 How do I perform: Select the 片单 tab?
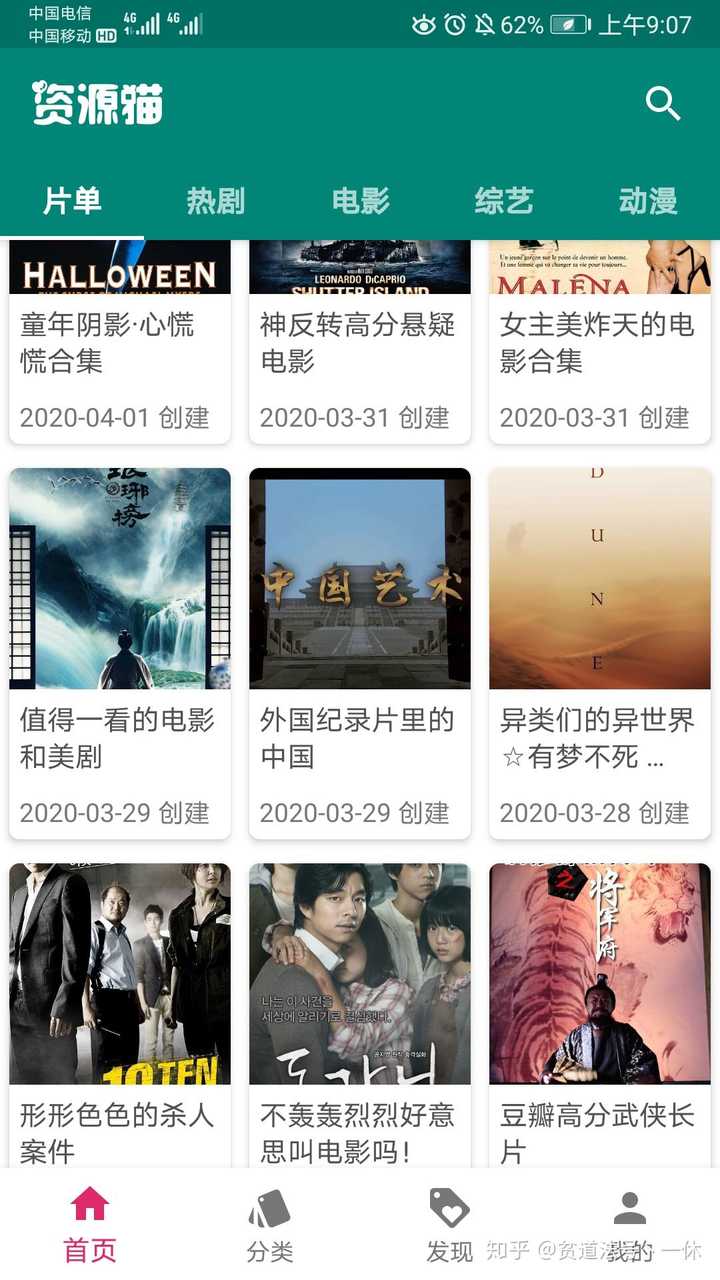(72, 201)
